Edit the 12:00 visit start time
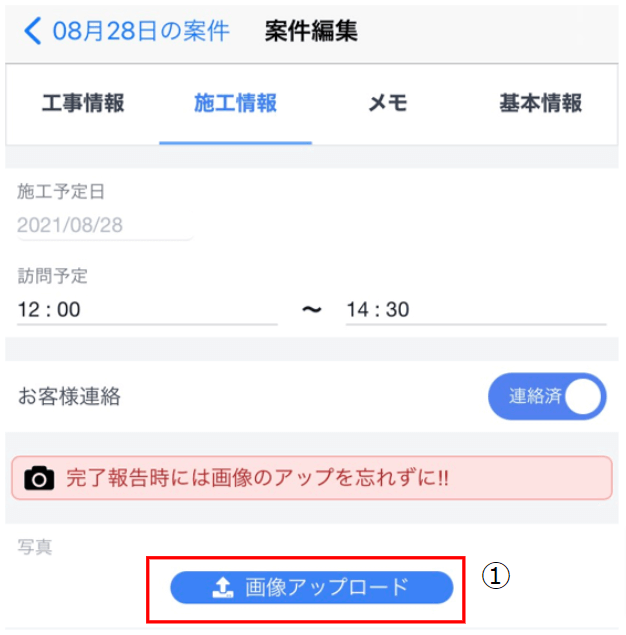626x635 pixels. pos(146,310)
